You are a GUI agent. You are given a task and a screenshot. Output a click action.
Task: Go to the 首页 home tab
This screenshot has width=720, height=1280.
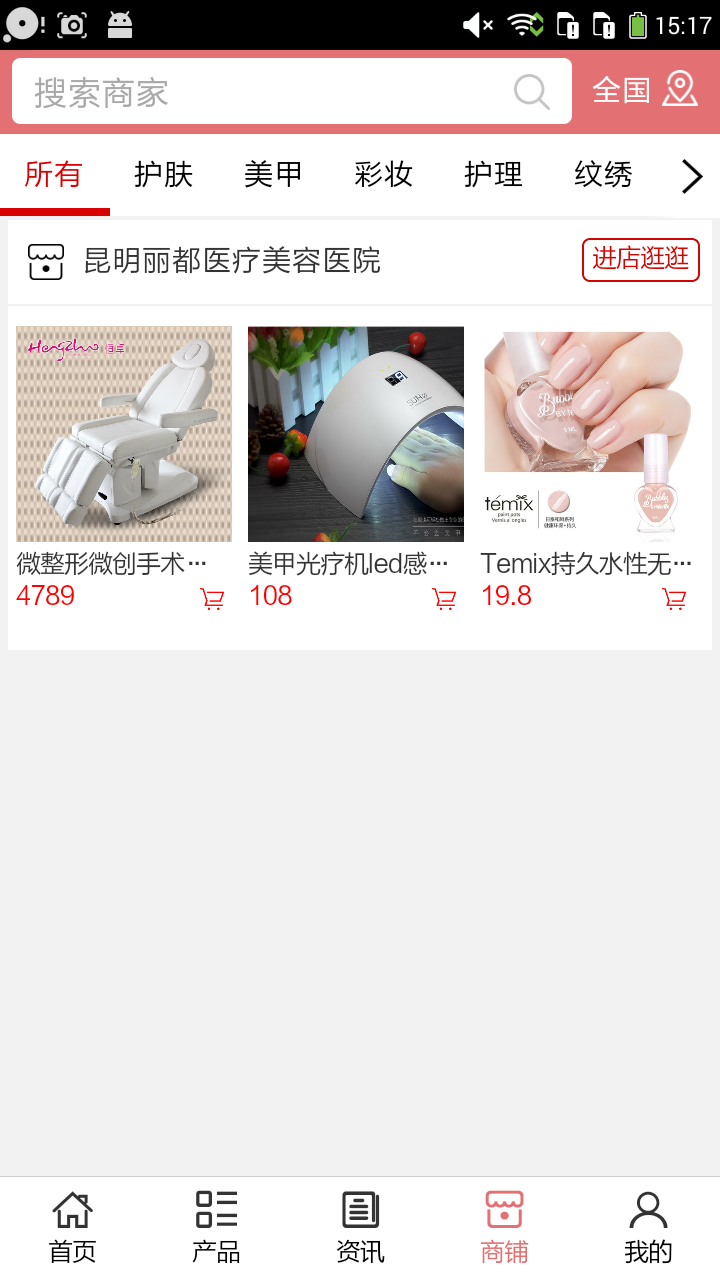coord(72,1228)
